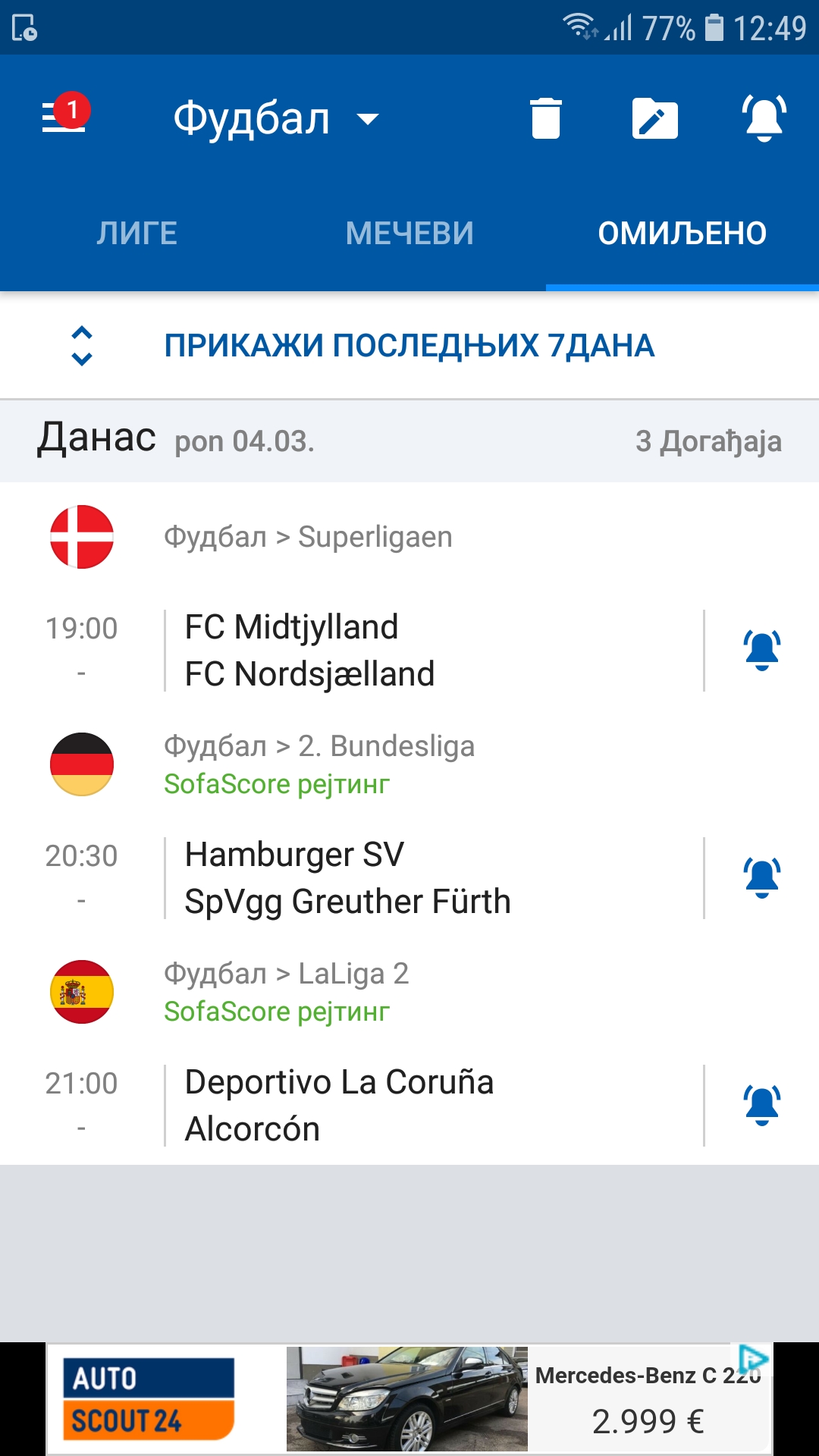This screenshot has height=1456, width=819.
Task: Select the ОМИЉЕНО tab
Action: (x=682, y=233)
